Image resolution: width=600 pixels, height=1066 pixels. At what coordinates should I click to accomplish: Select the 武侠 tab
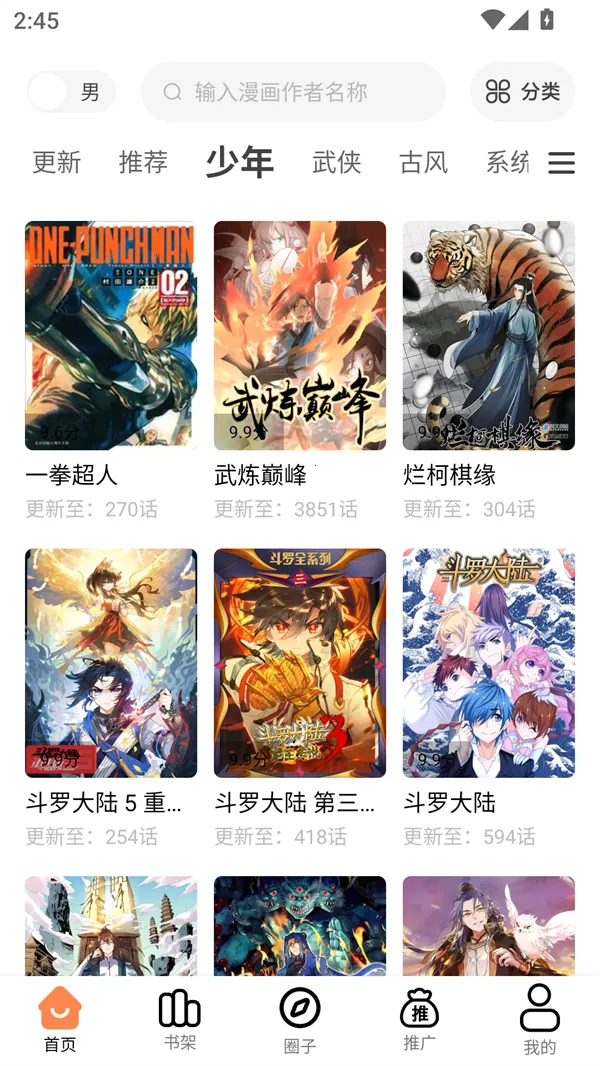tap(337, 162)
